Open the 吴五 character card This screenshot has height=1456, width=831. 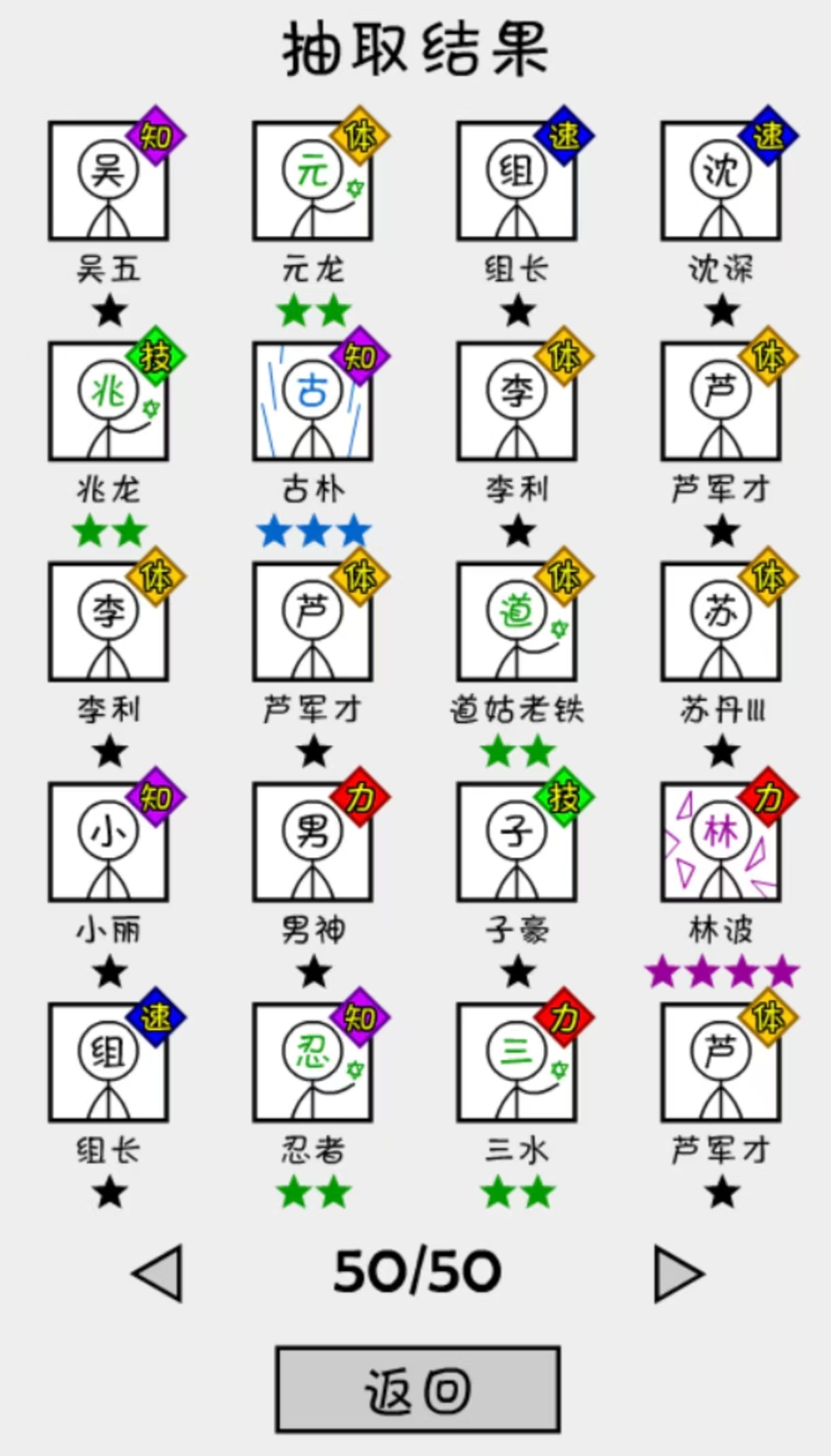(x=109, y=181)
